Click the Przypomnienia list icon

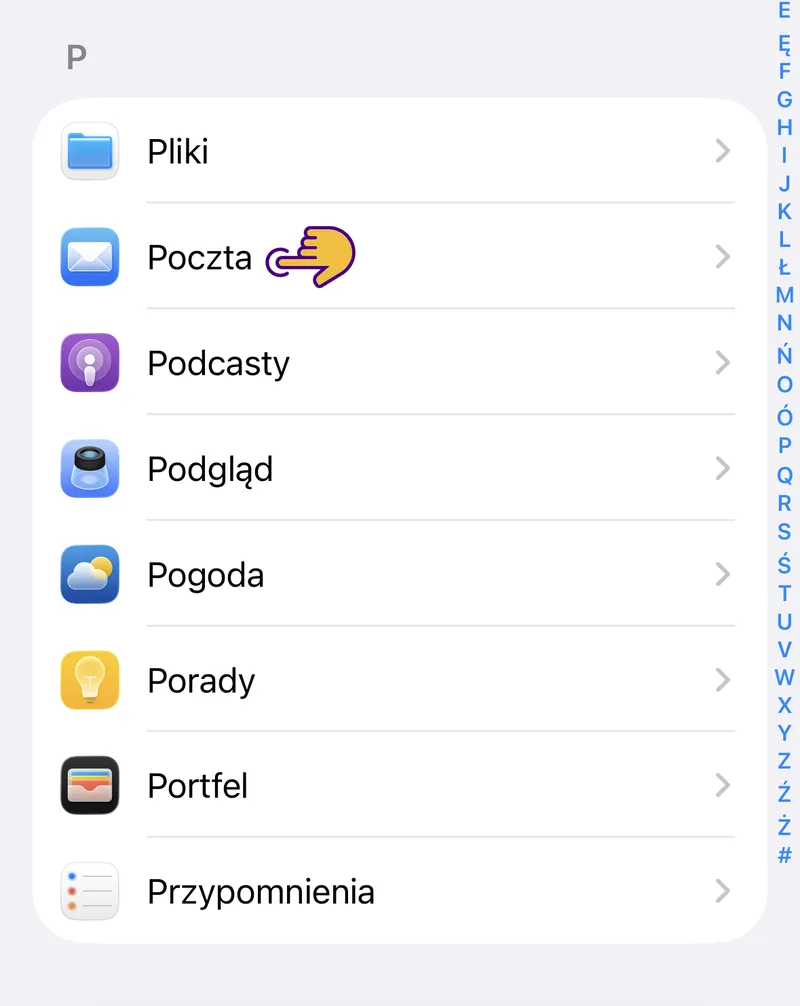[90, 892]
